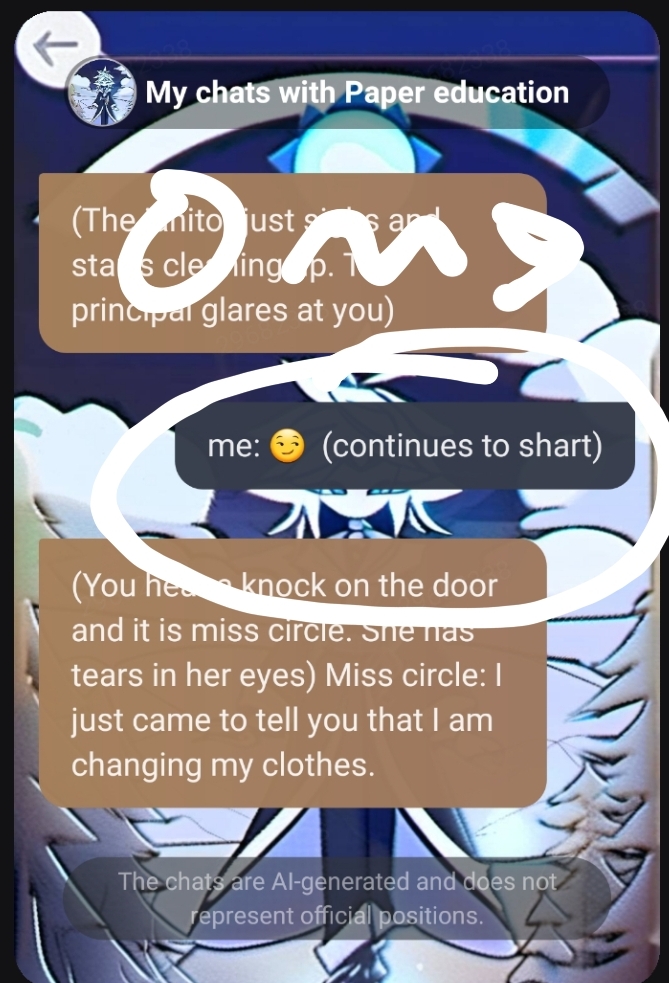Go back using the top-left arrow
This screenshot has width=669, height=983.
tap(58, 46)
